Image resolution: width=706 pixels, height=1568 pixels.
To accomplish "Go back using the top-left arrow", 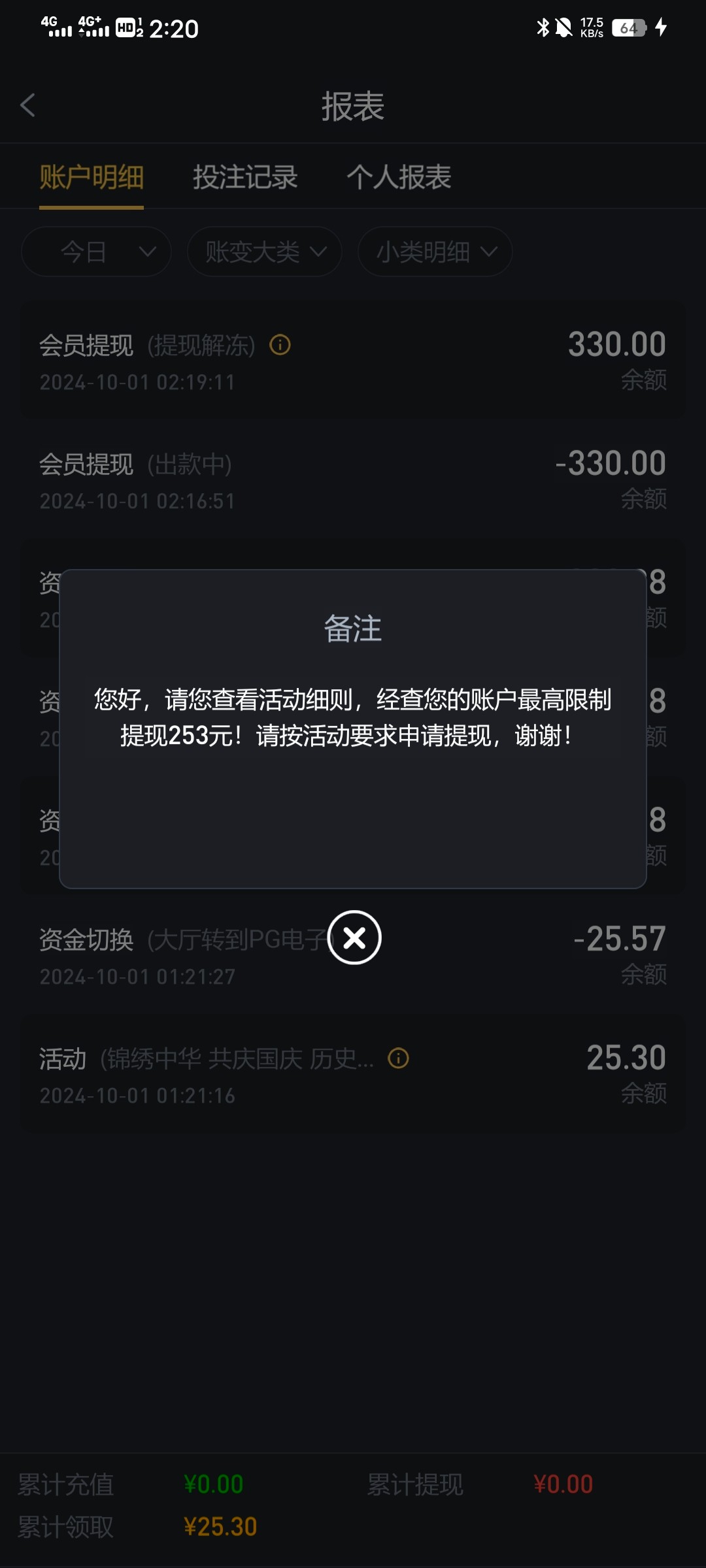I will coord(27,105).
